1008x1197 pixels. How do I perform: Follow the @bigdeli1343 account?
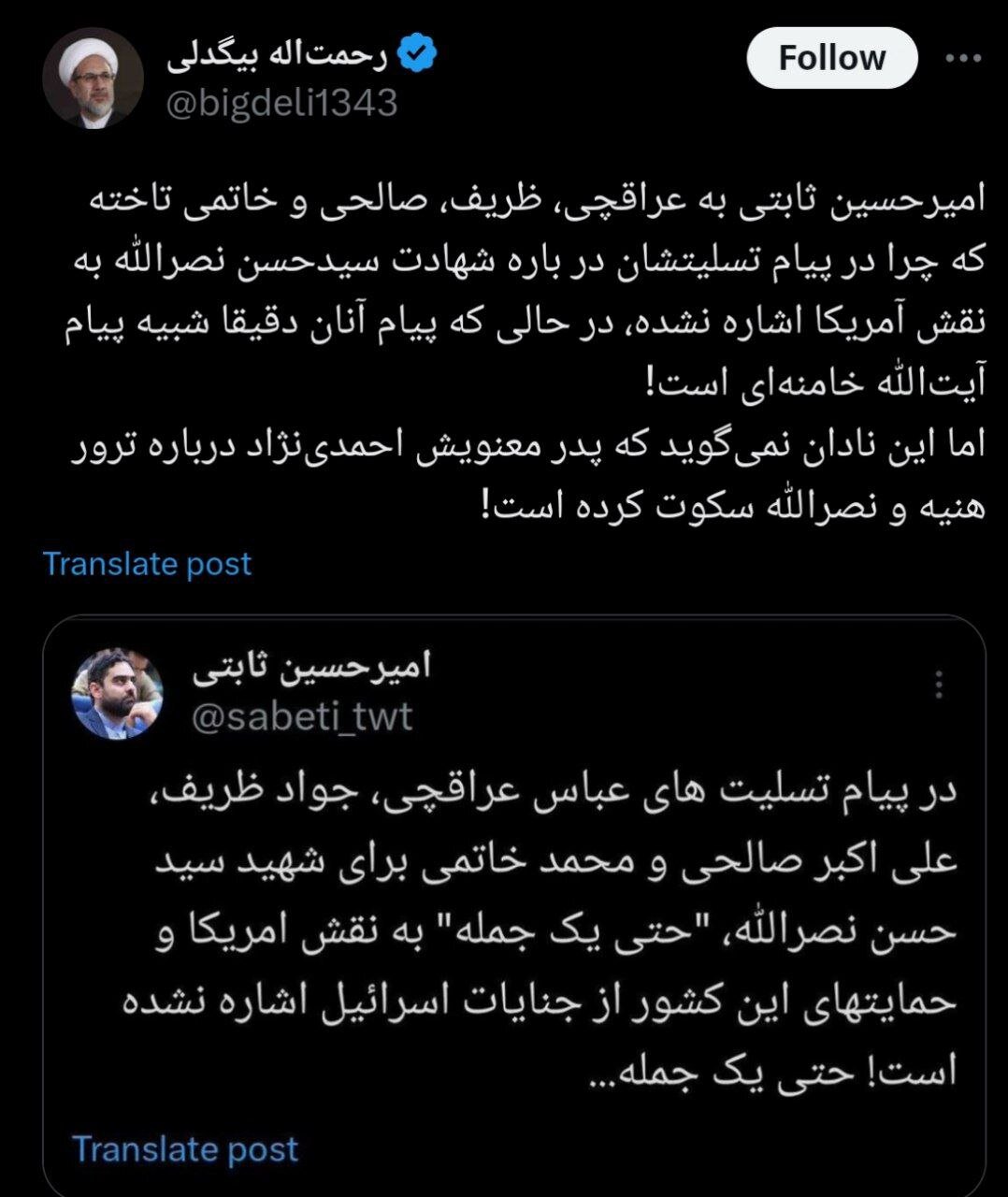(x=831, y=58)
